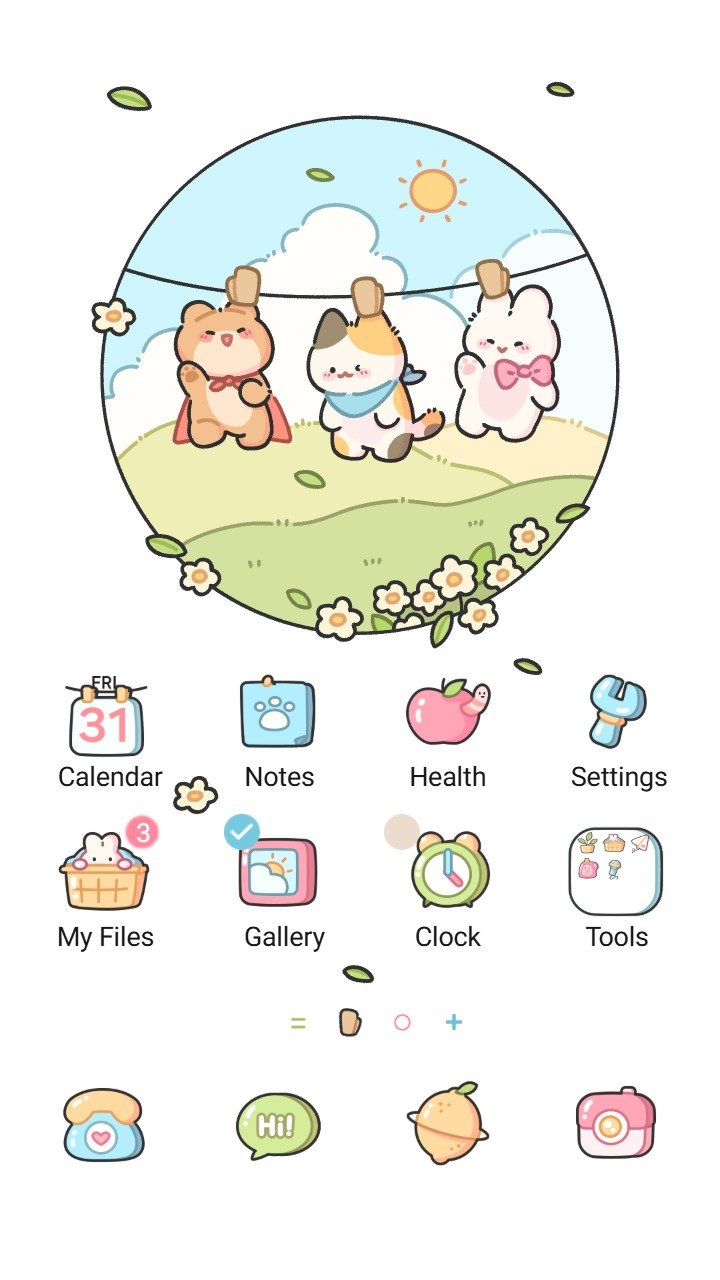
Task: Open the Health app
Action: tap(447, 712)
